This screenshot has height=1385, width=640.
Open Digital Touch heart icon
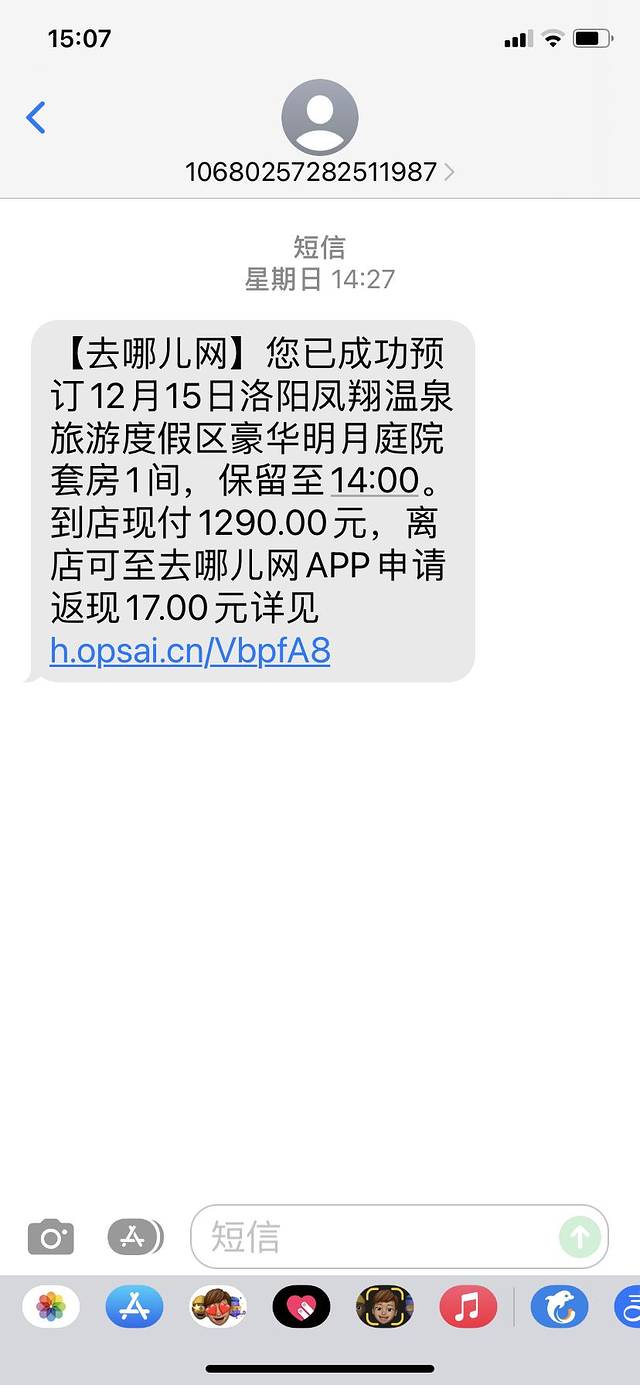tap(301, 1307)
